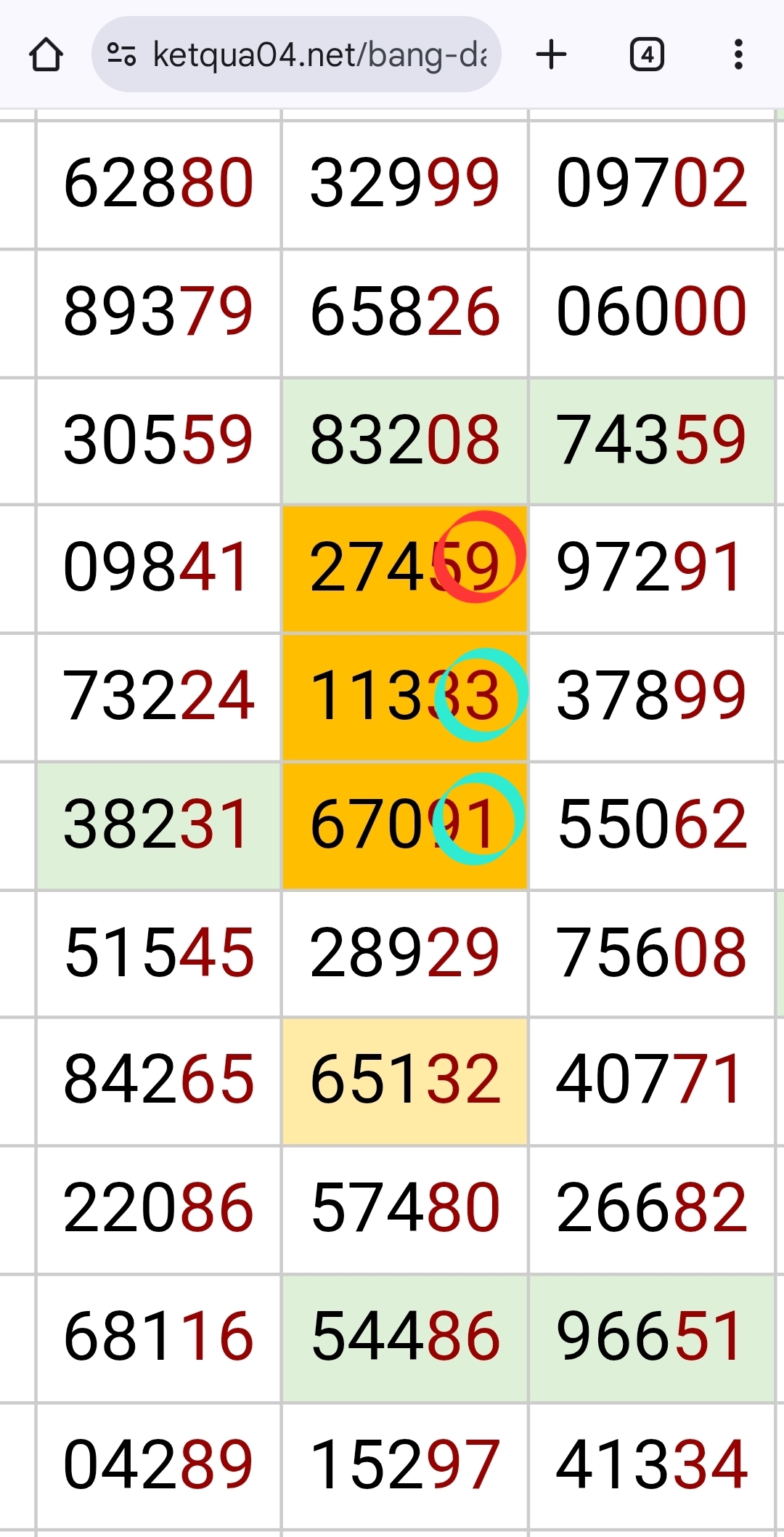Go to the browser home page
This screenshot has height=1537, width=784.
[x=46, y=55]
